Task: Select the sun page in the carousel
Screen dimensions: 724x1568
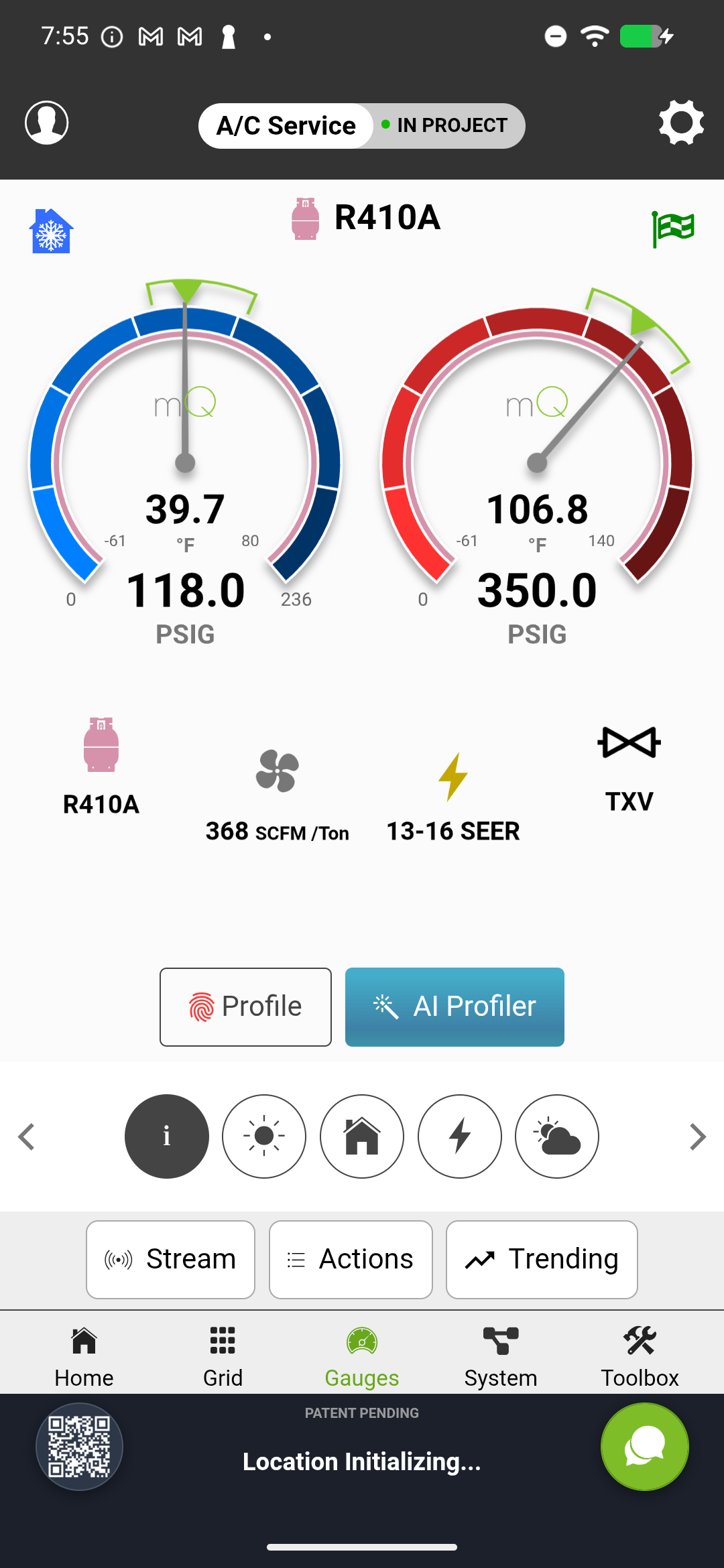Action: [x=263, y=1136]
